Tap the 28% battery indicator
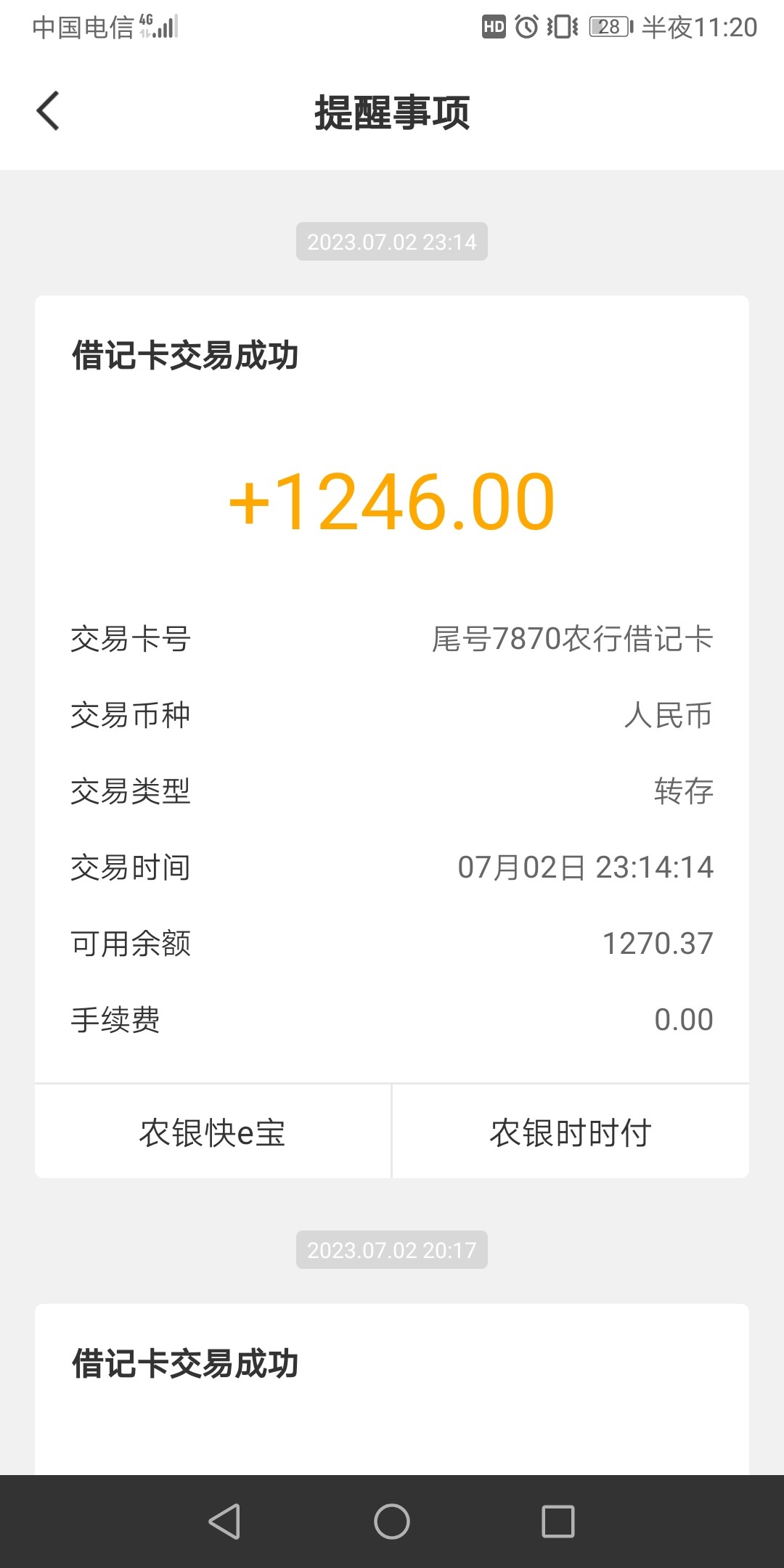Image resolution: width=784 pixels, height=1568 pixels. pos(607,27)
